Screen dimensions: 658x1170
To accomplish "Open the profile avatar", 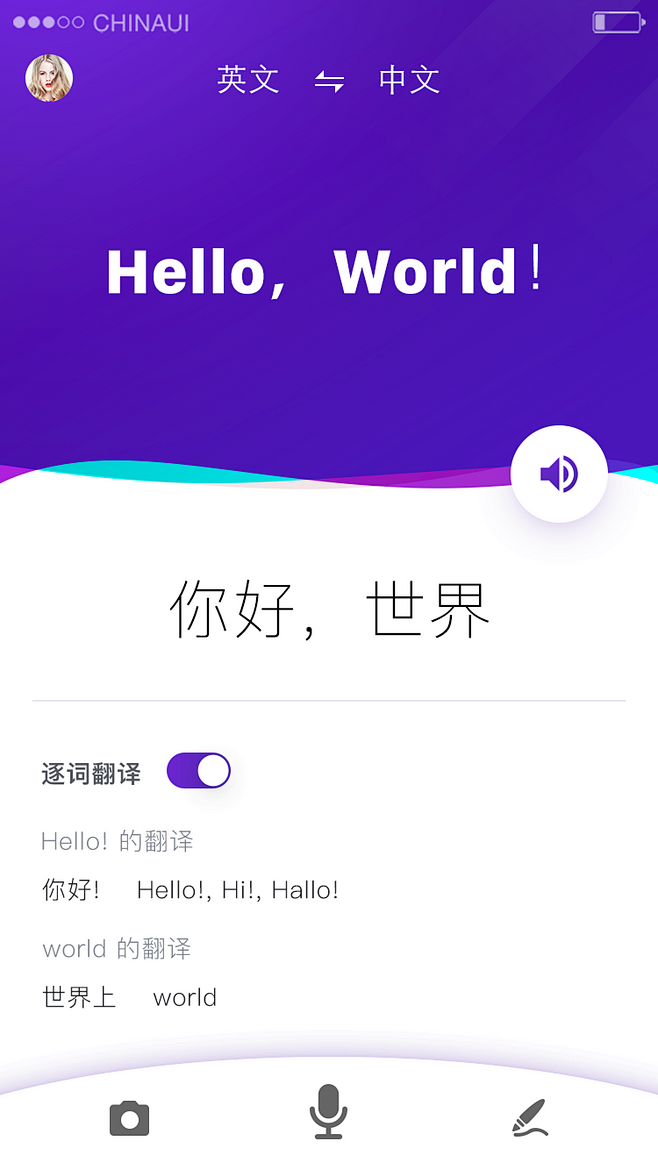I will [49, 78].
